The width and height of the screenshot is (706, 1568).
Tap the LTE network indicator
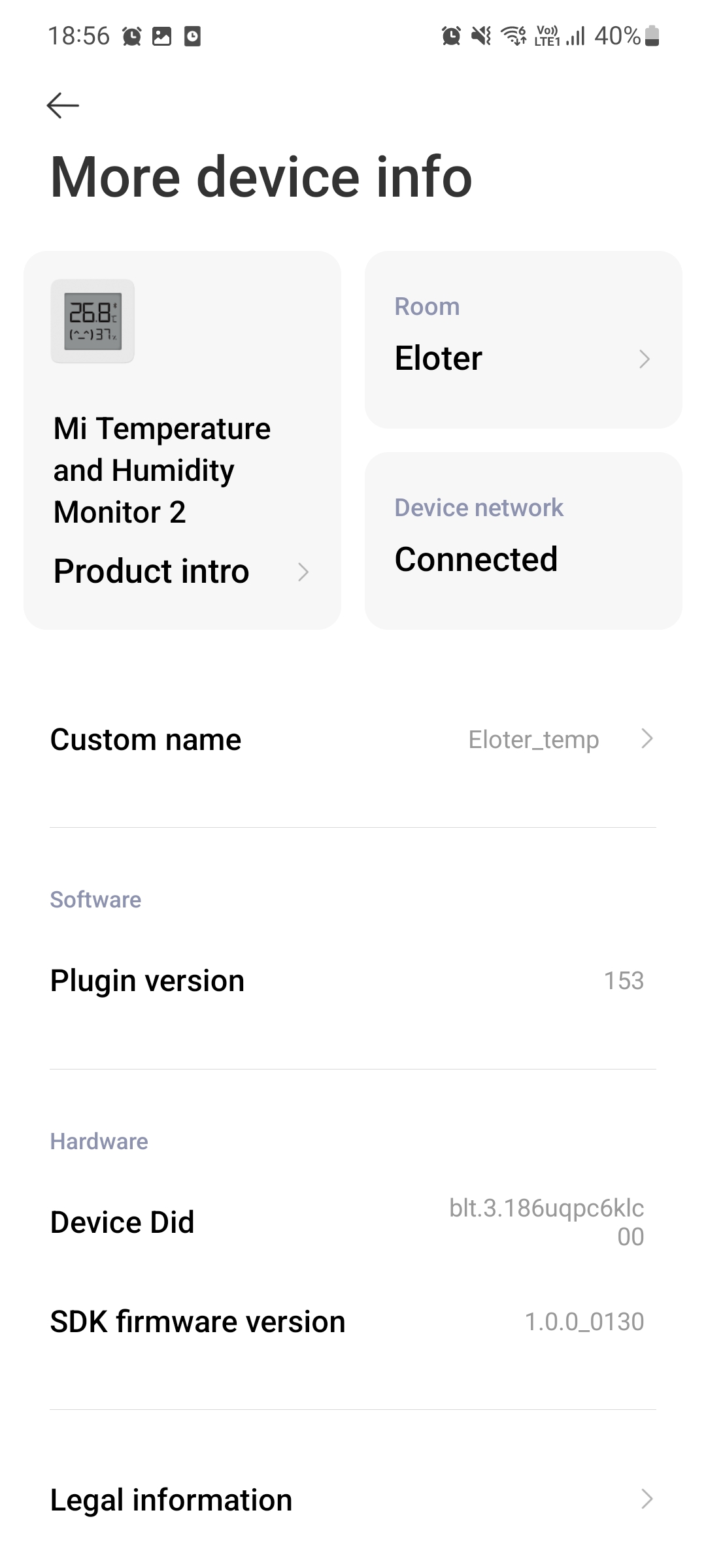click(x=548, y=37)
